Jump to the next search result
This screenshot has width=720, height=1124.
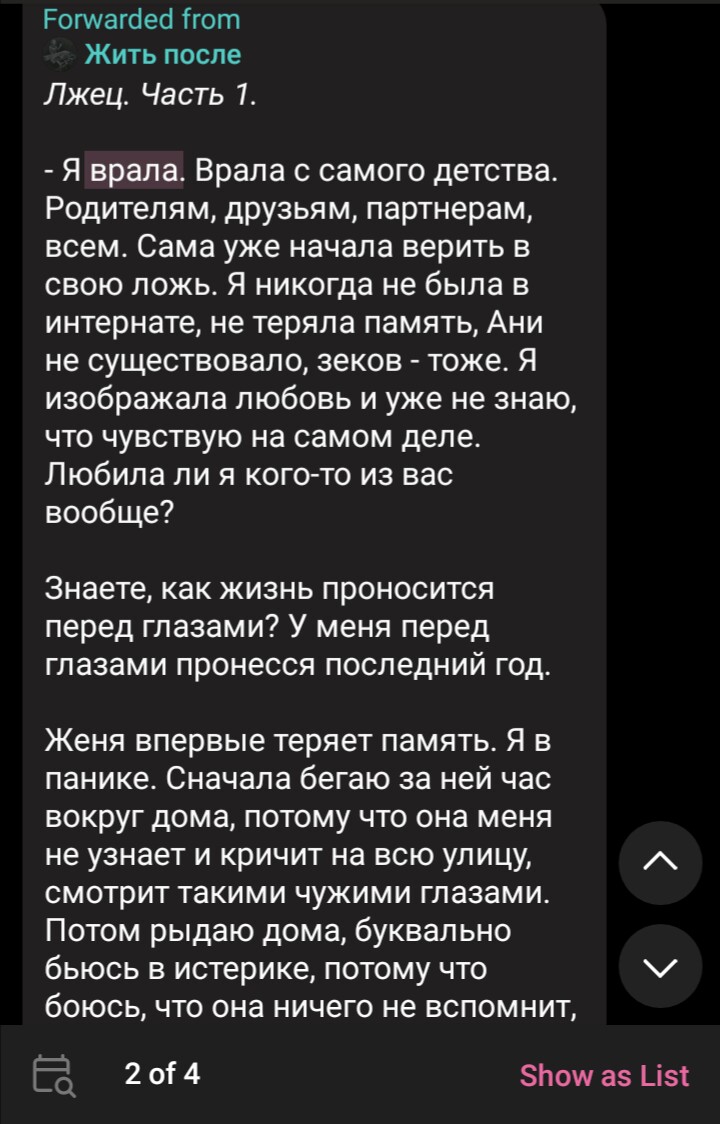[x=660, y=965]
